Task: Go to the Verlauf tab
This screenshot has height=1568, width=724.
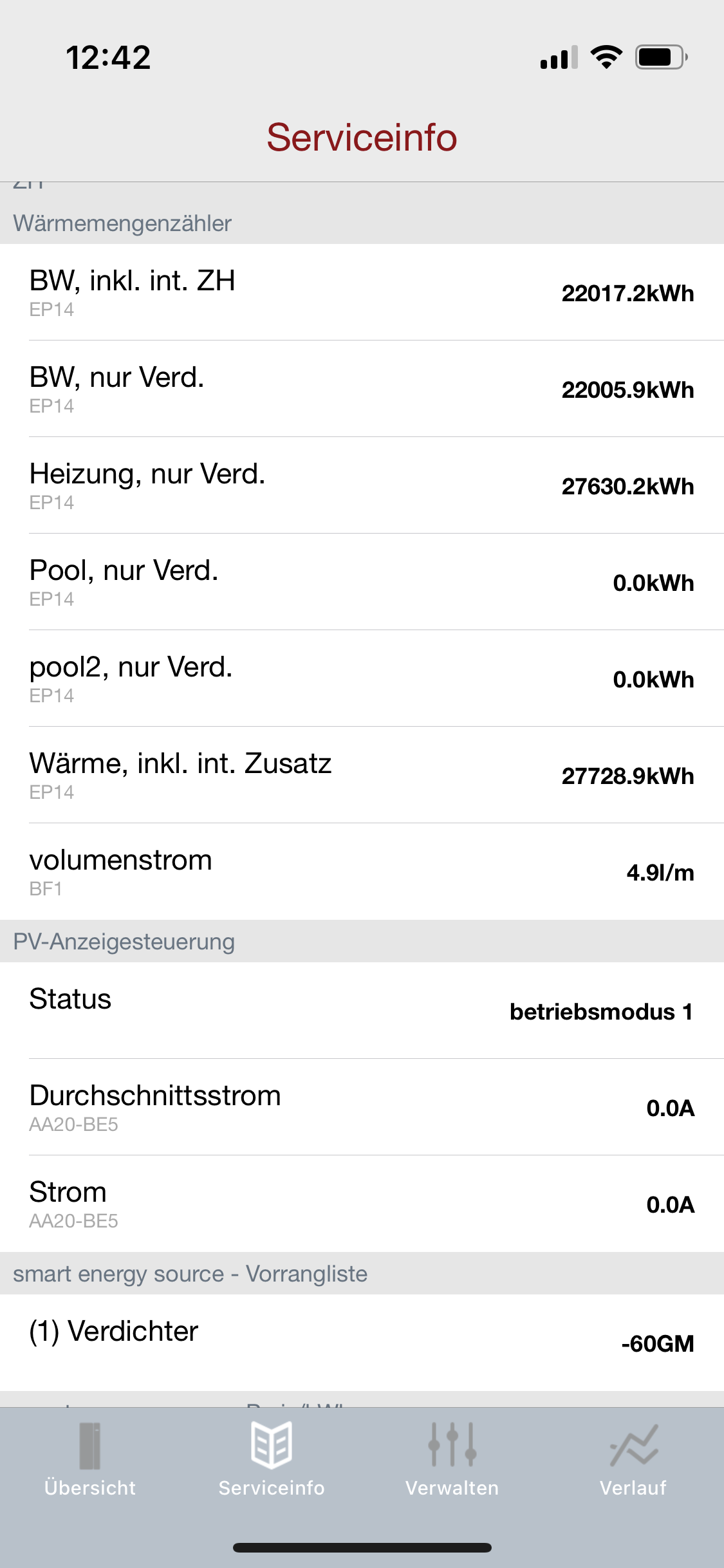Action: click(633, 1460)
